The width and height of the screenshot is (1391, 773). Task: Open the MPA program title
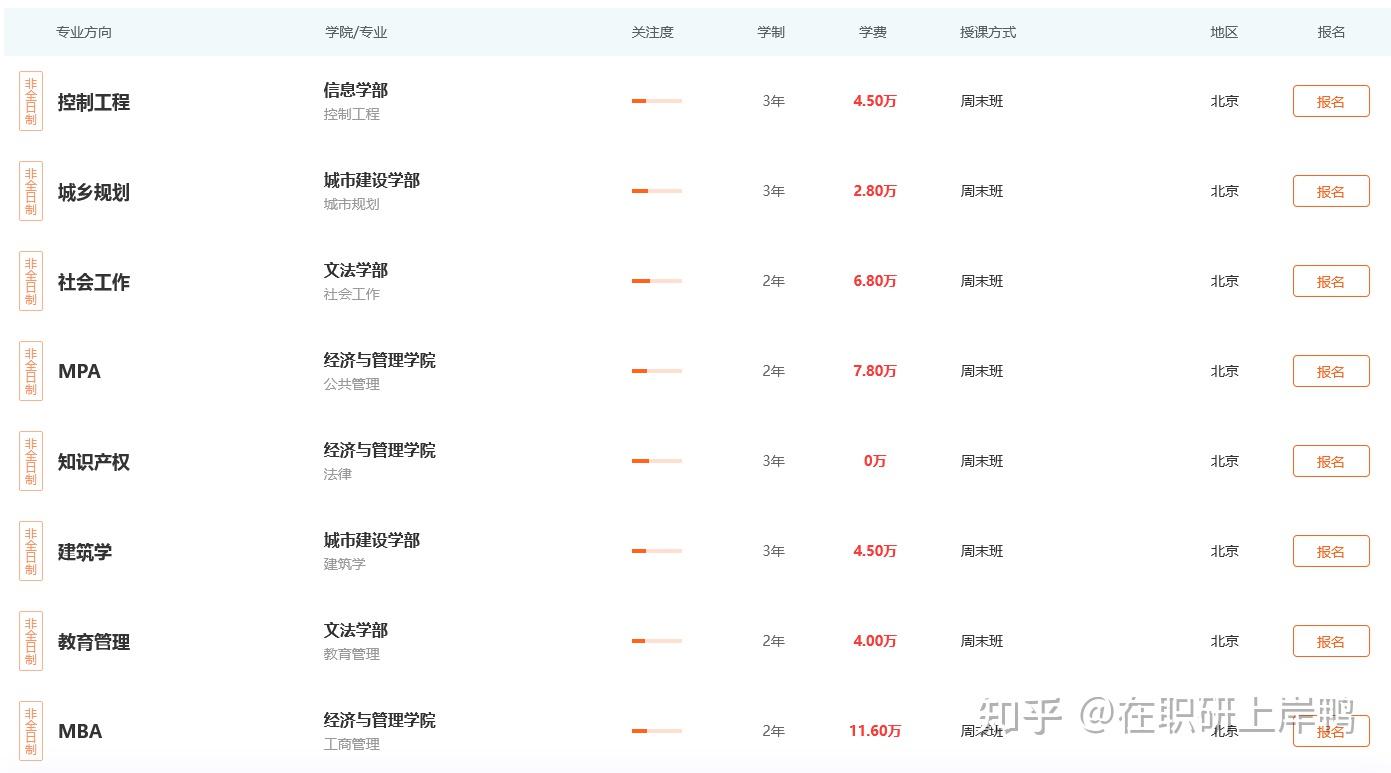79,371
